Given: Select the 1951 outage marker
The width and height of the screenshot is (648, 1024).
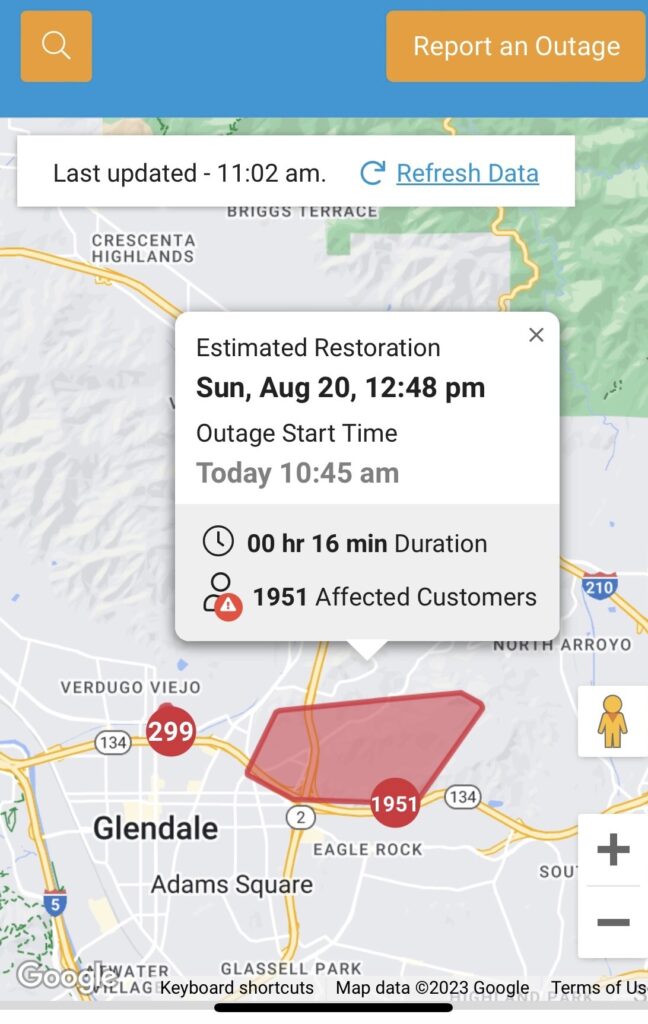Looking at the screenshot, I should pyautogui.click(x=394, y=803).
